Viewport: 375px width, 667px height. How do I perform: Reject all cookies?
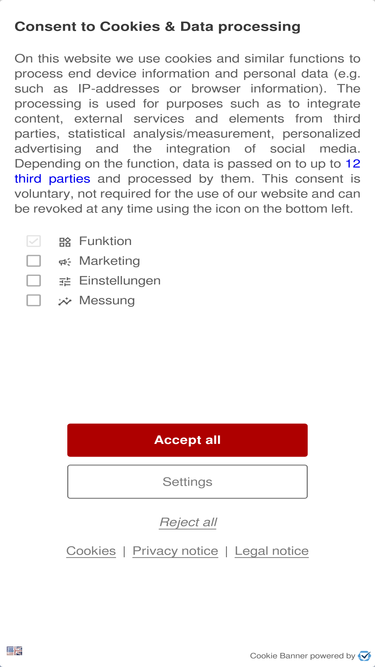coord(188,522)
